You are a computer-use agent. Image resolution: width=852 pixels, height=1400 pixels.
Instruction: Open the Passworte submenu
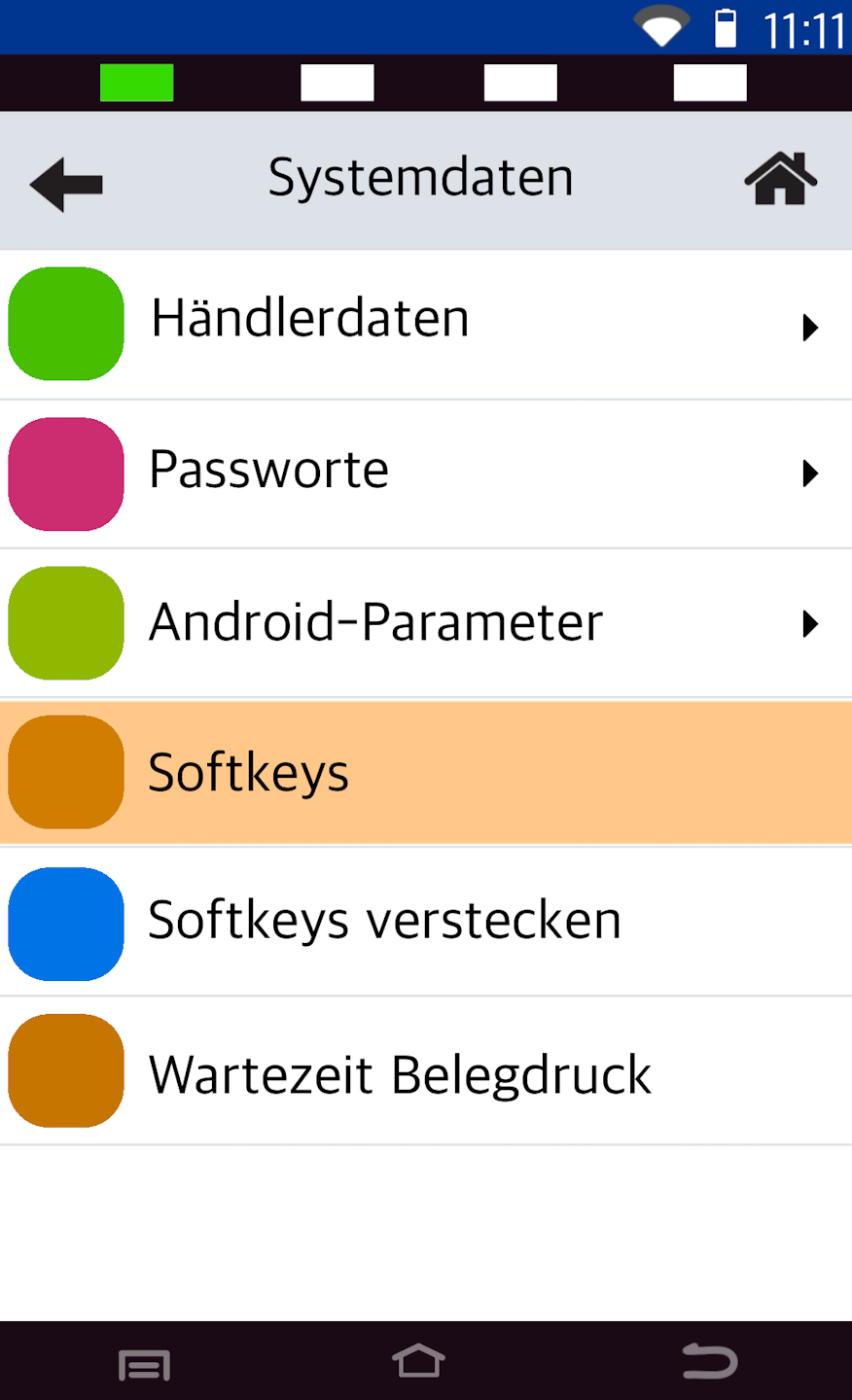(426, 473)
